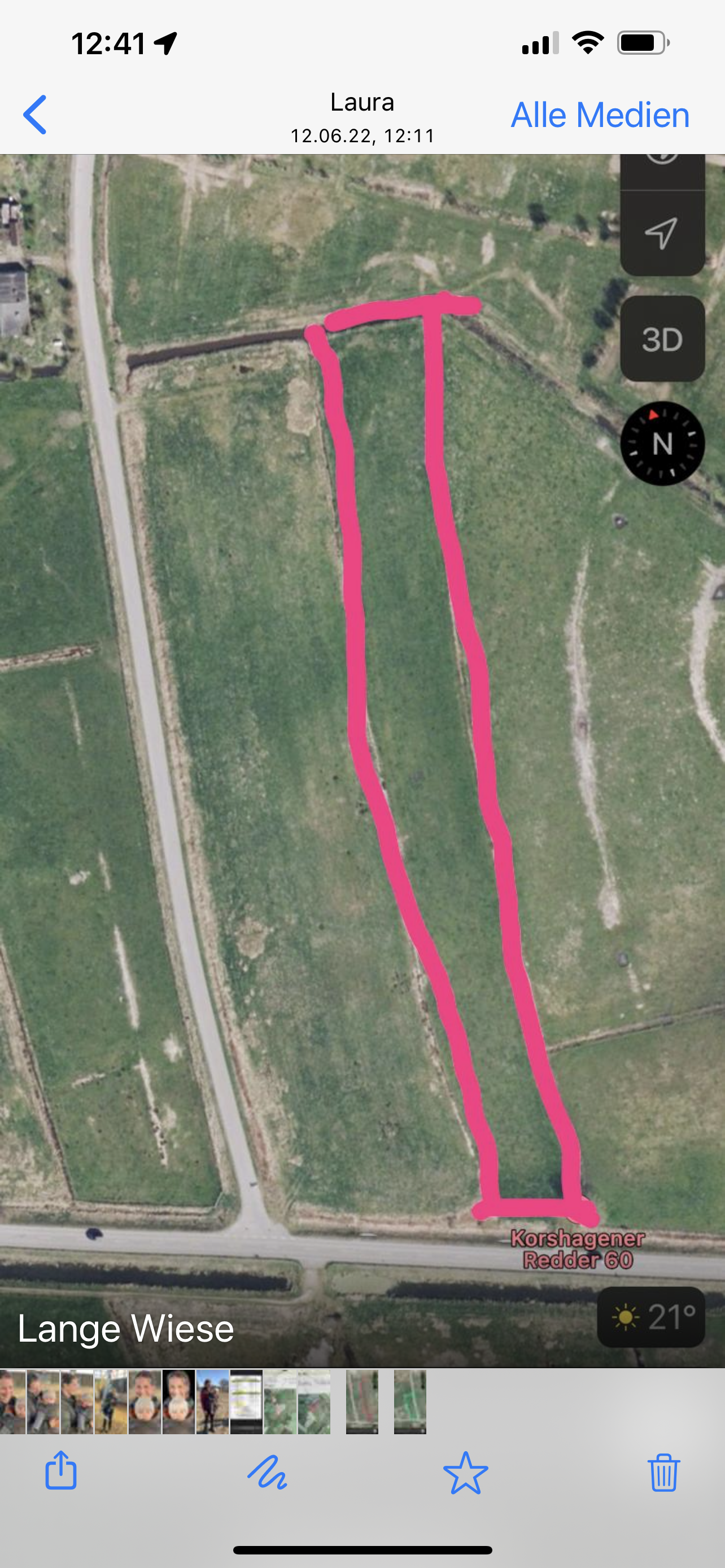Star this media item
725x1568 pixels.
pyautogui.click(x=465, y=1472)
